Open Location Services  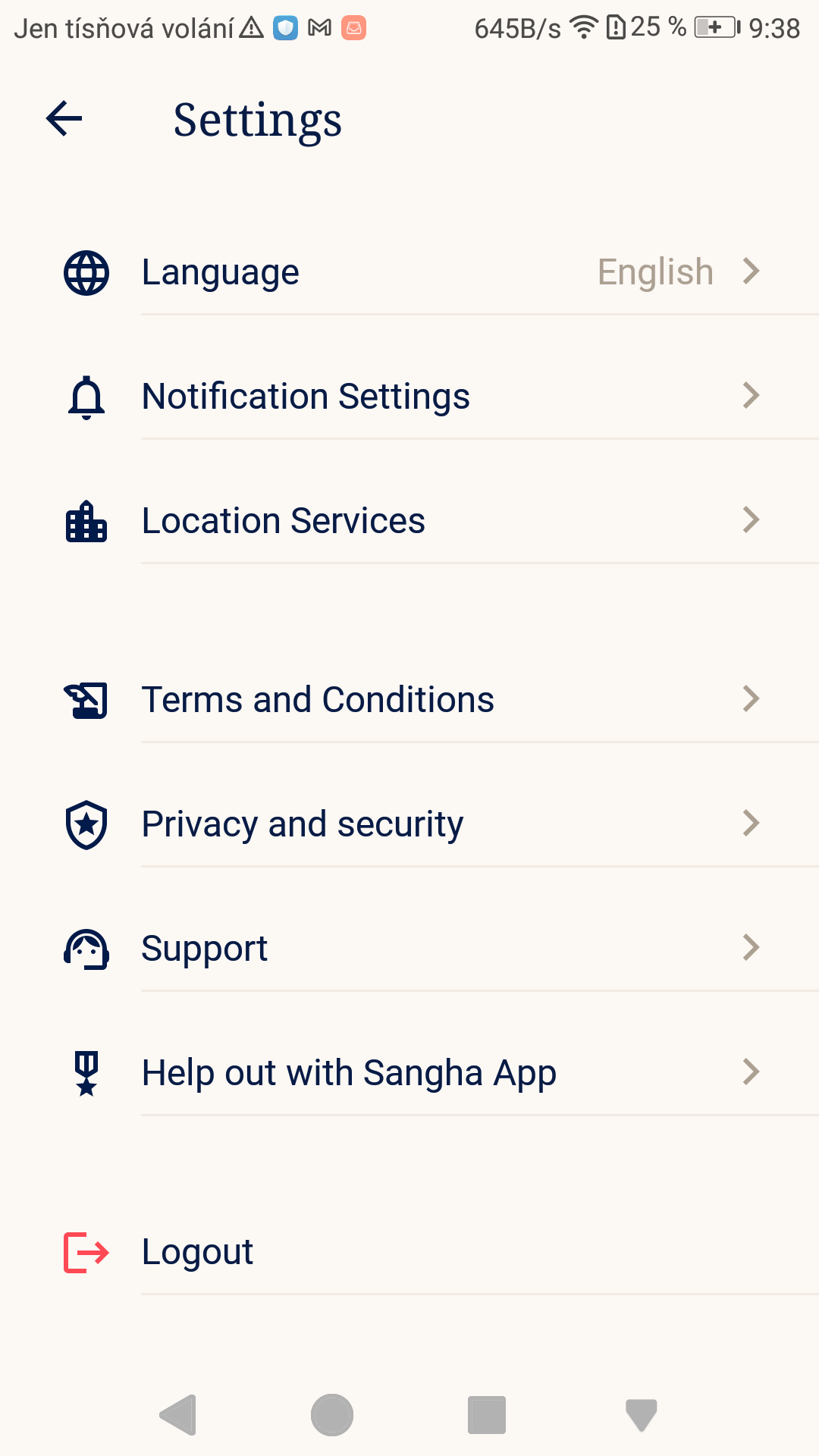pos(409,521)
